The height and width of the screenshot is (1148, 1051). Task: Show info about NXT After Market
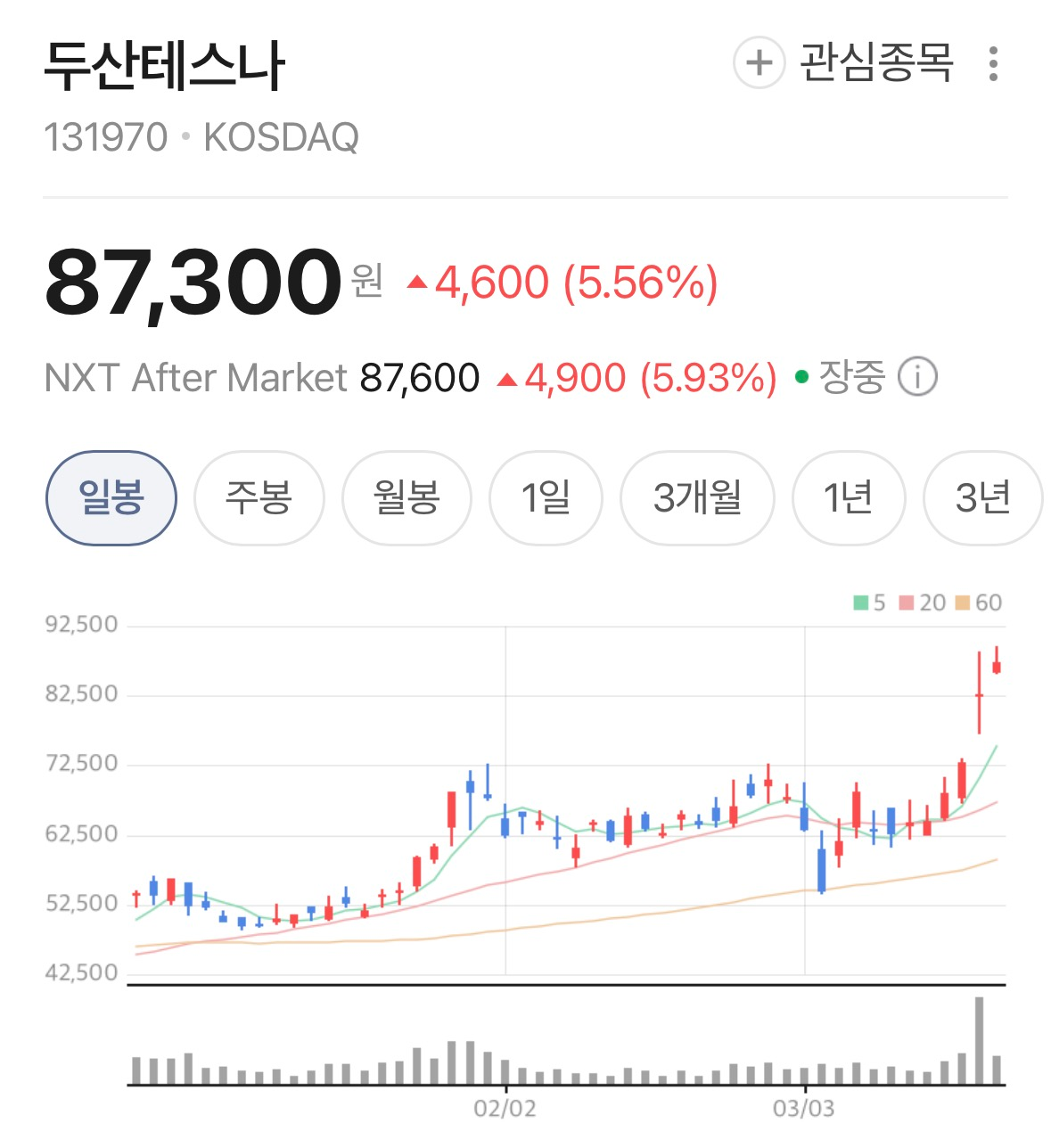coord(917,377)
